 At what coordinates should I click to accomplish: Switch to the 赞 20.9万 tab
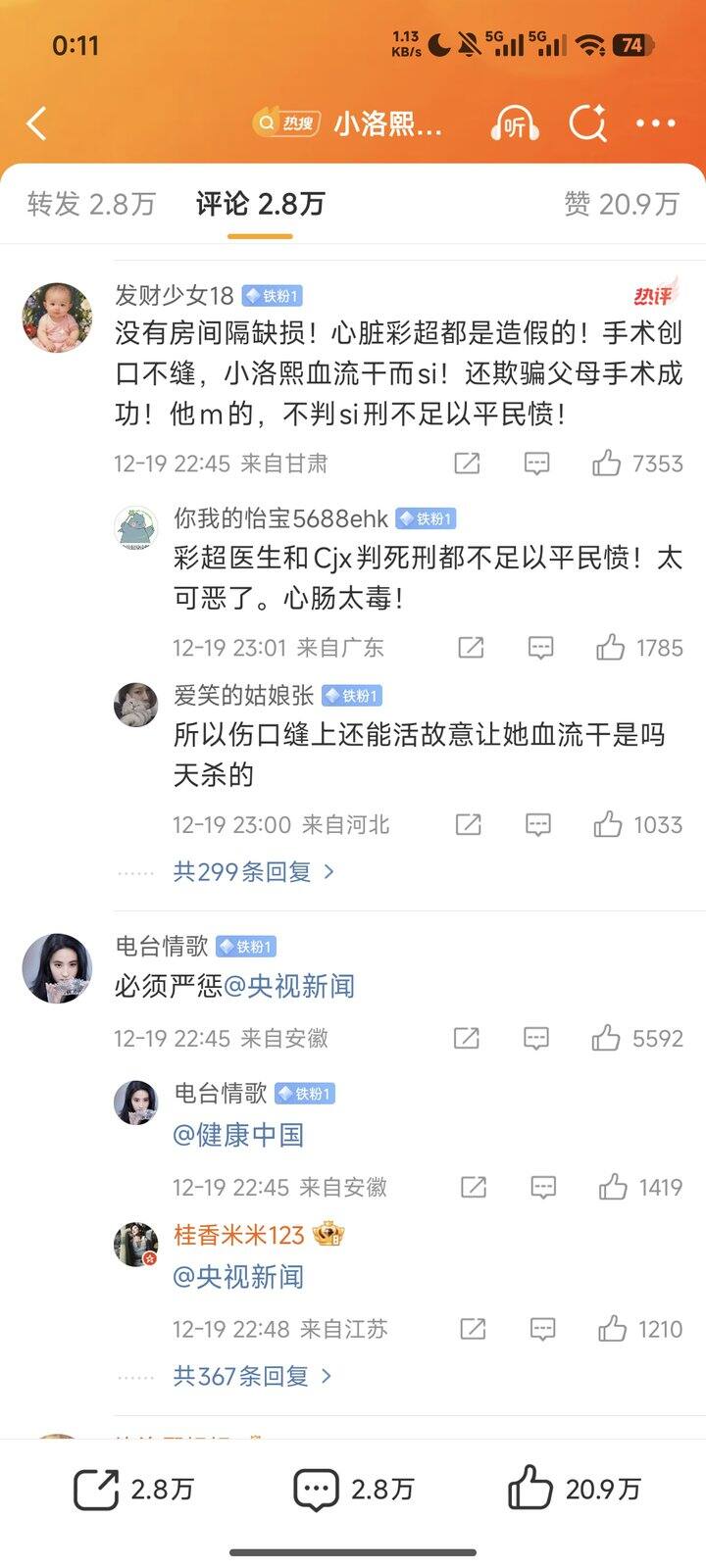coord(622,204)
